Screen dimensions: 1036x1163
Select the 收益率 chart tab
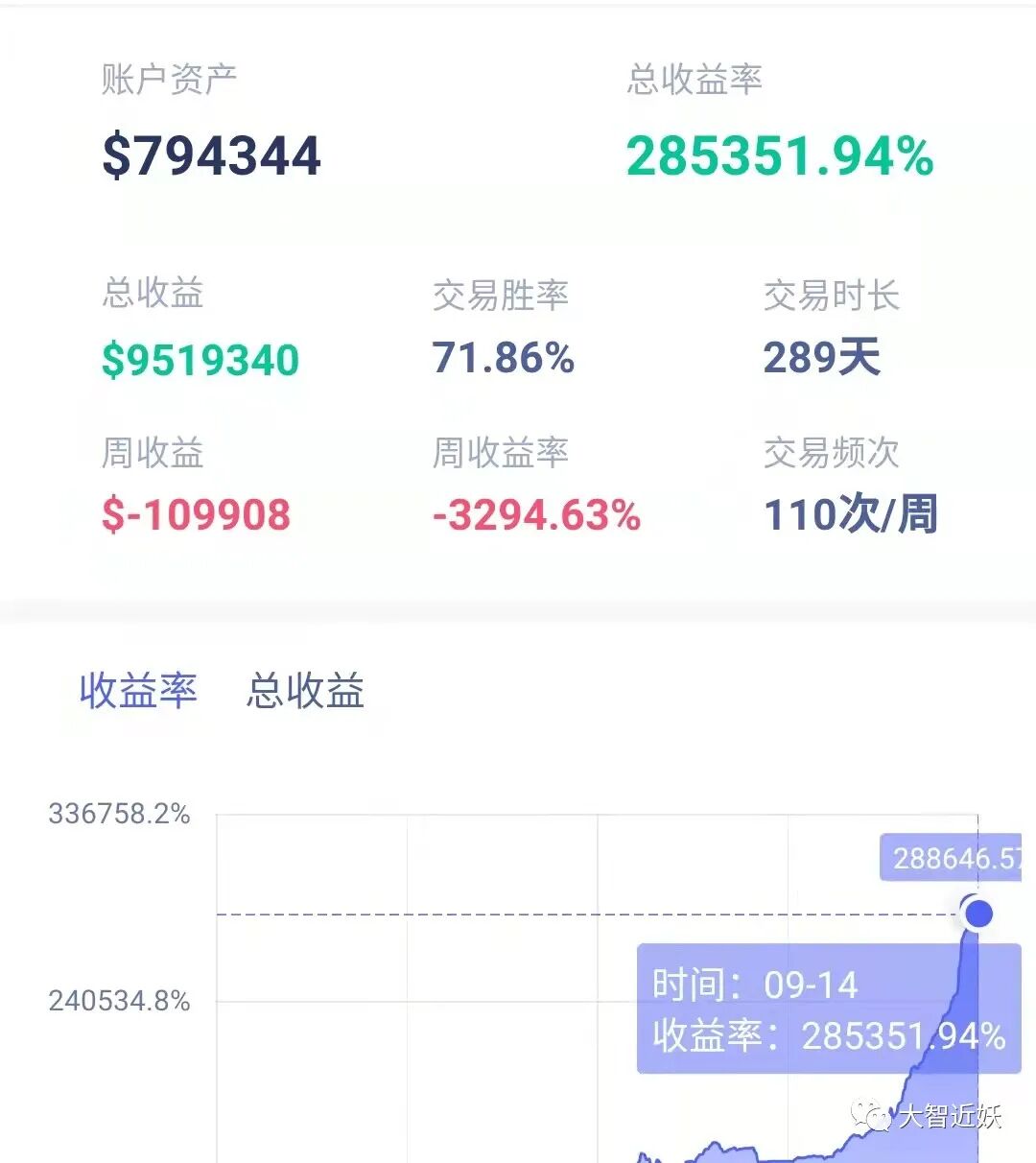pyautogui.click(x=138, y=691)
